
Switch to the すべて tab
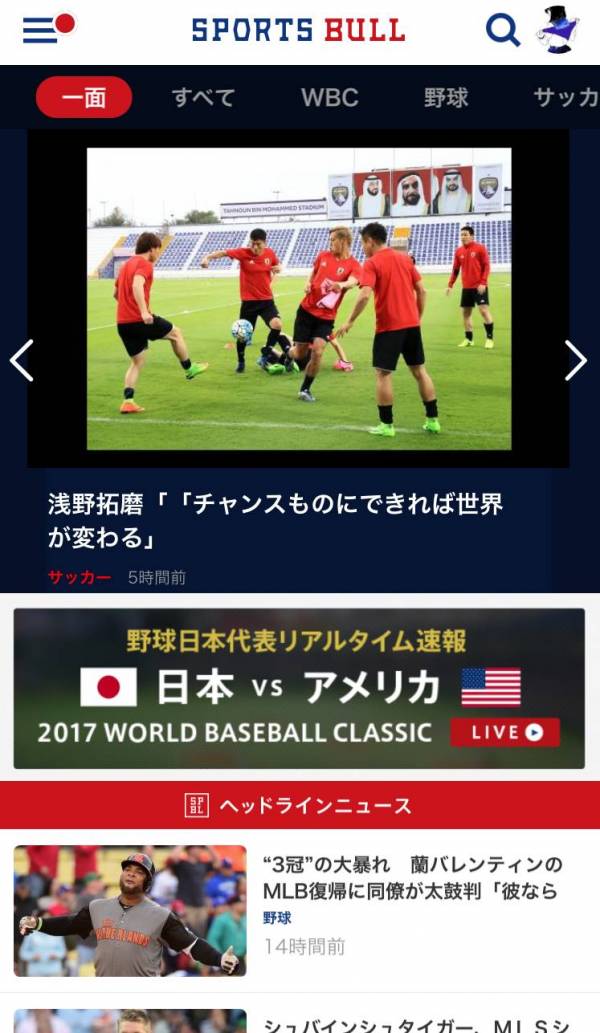click(x=203, y=97)
